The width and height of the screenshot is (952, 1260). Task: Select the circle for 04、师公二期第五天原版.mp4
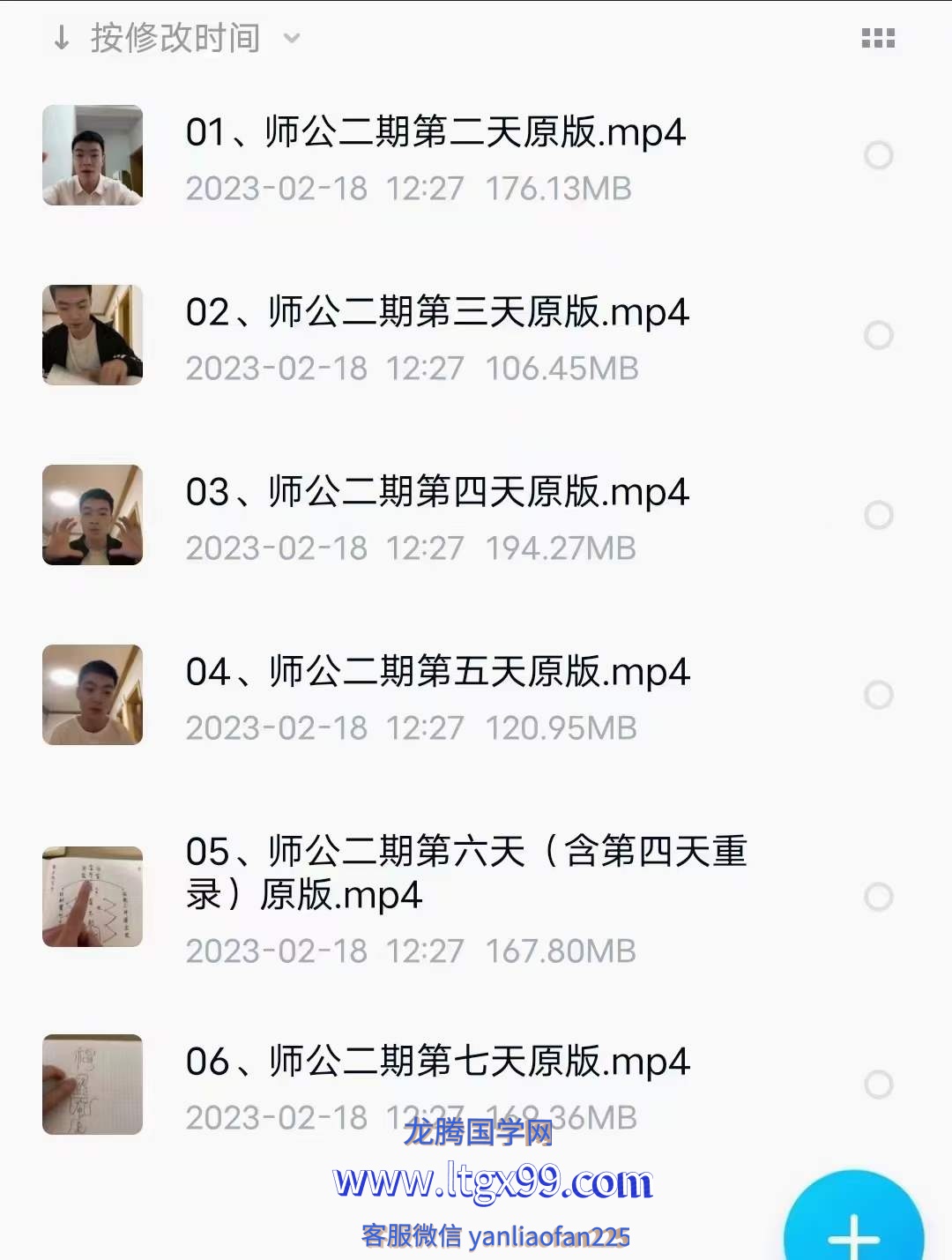(878, 696)
